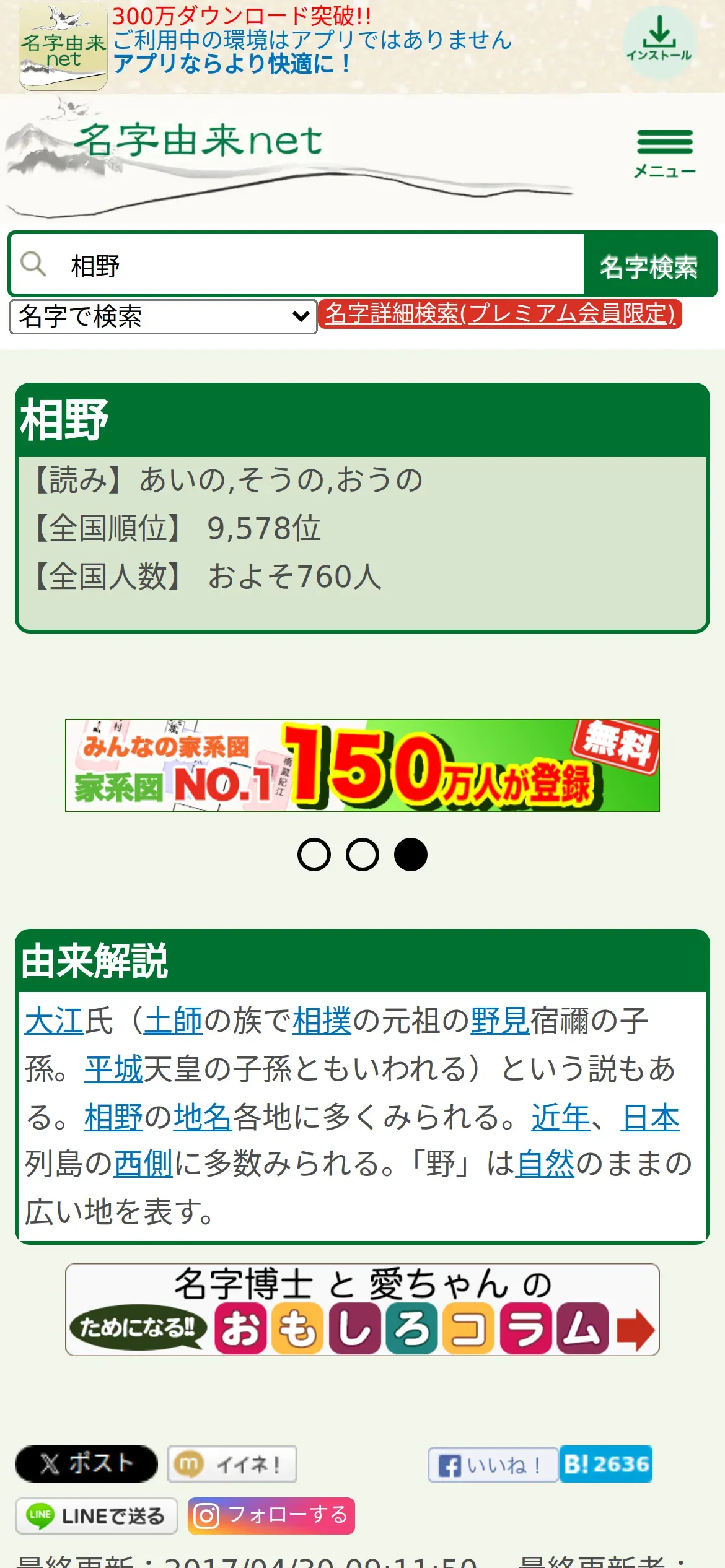Screen dimensions: 725x1568
Task: Share via the X ポスト button
Action: click(x=86, y=1464)
